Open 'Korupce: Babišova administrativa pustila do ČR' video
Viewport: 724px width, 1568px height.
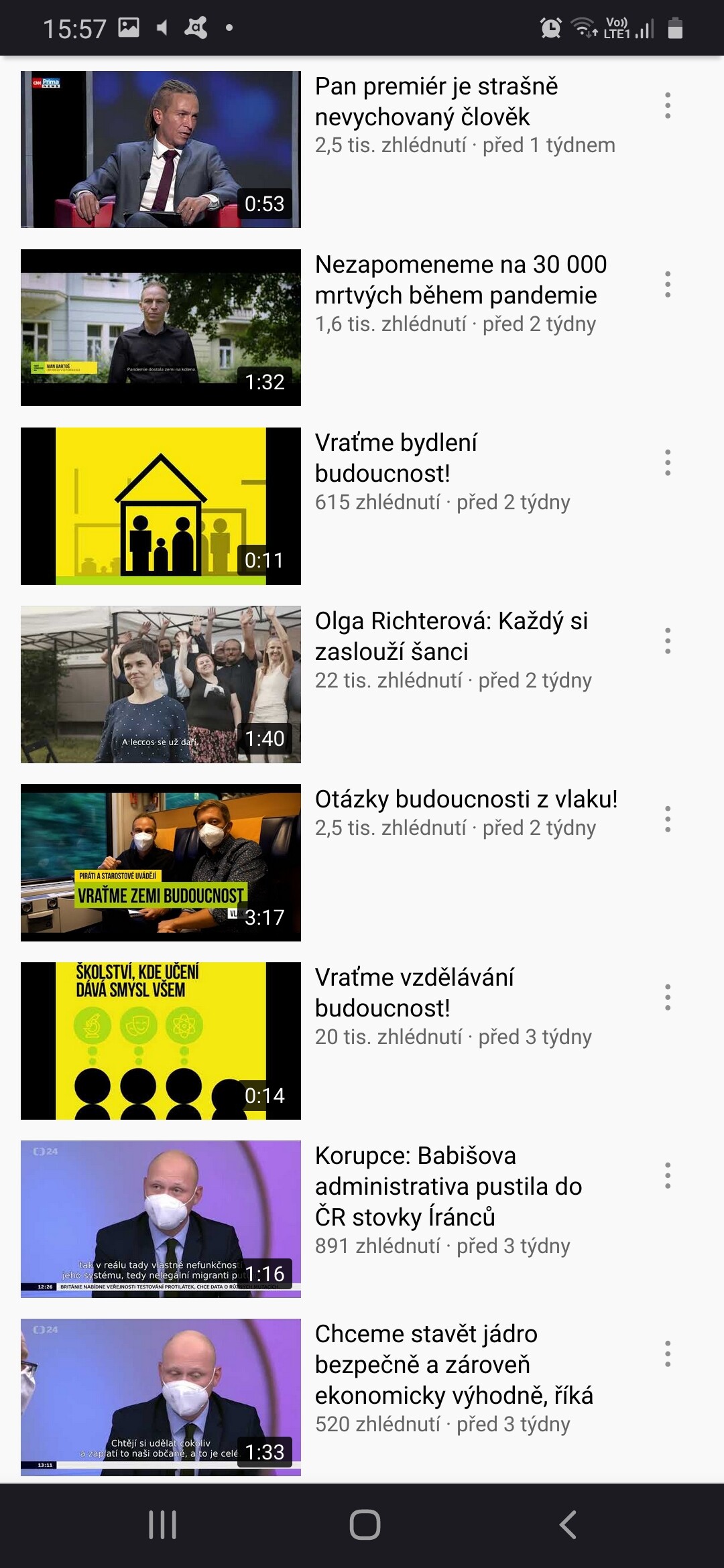click(161, 1219)
